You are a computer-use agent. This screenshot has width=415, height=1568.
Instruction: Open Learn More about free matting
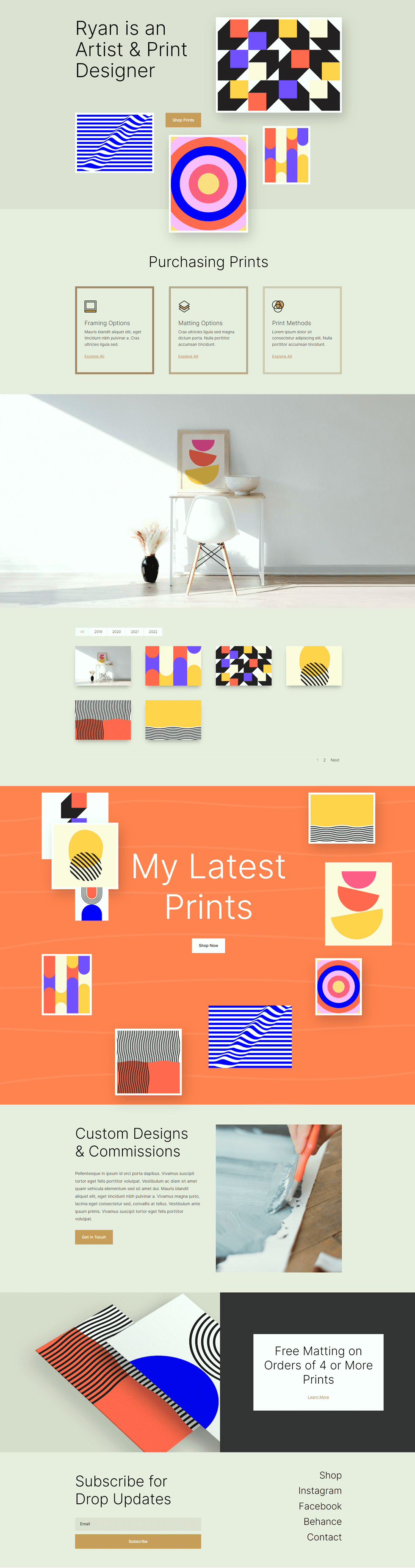tap(318, 1397)
